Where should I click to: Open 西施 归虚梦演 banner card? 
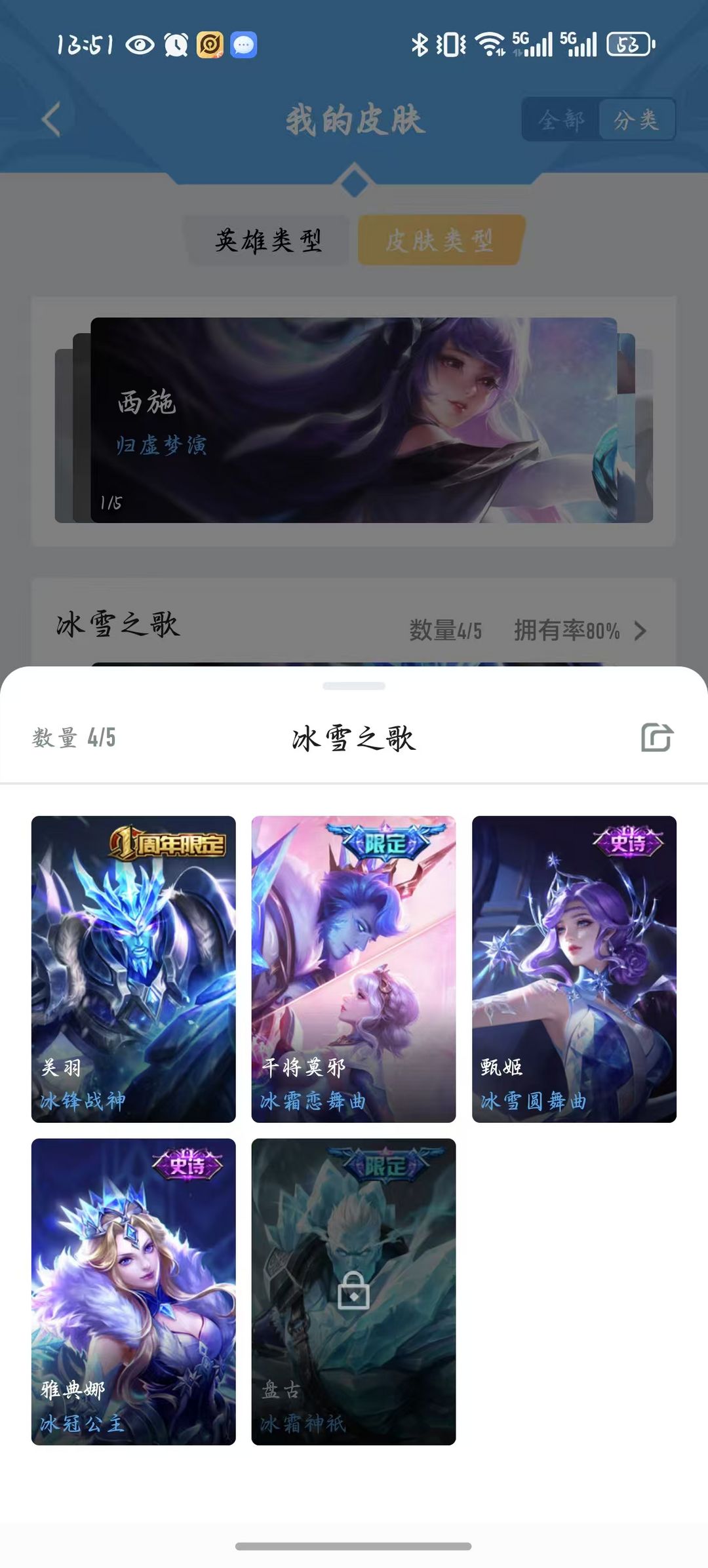pyautogui.click(x=353, y=420)
